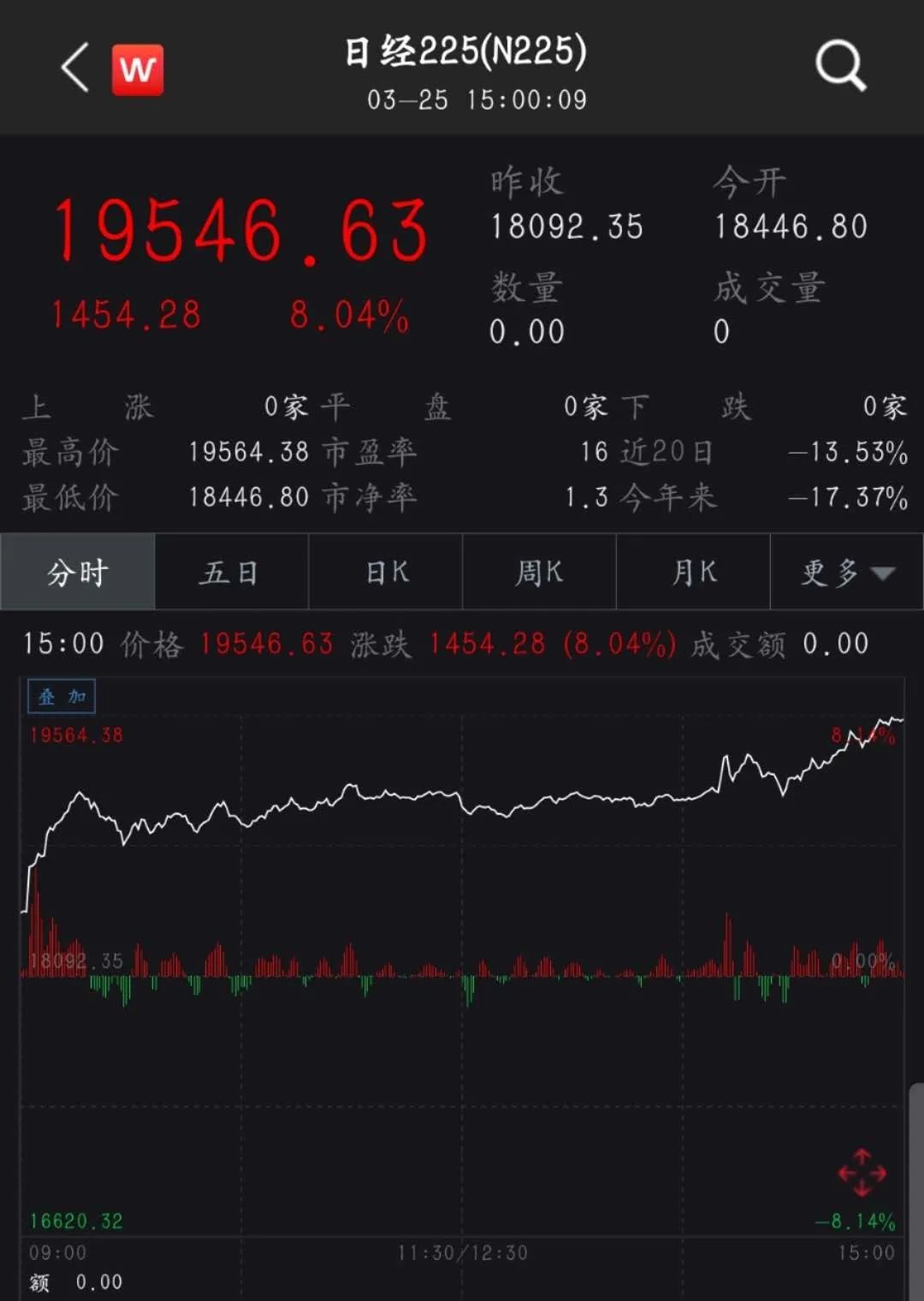
Task: Expand the 更多 dropdown
Action: [846, 572]
